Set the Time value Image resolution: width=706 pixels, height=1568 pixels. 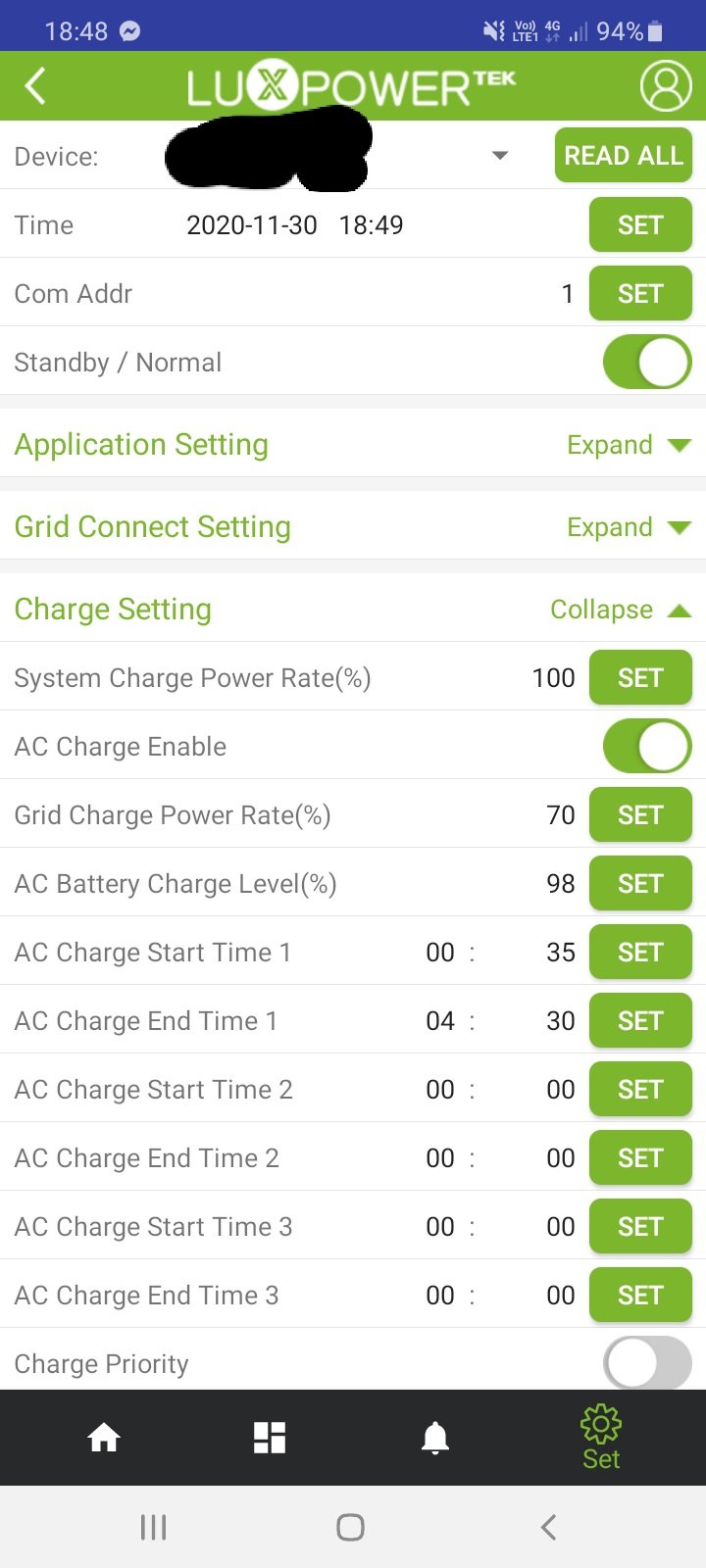coord(640,225)
